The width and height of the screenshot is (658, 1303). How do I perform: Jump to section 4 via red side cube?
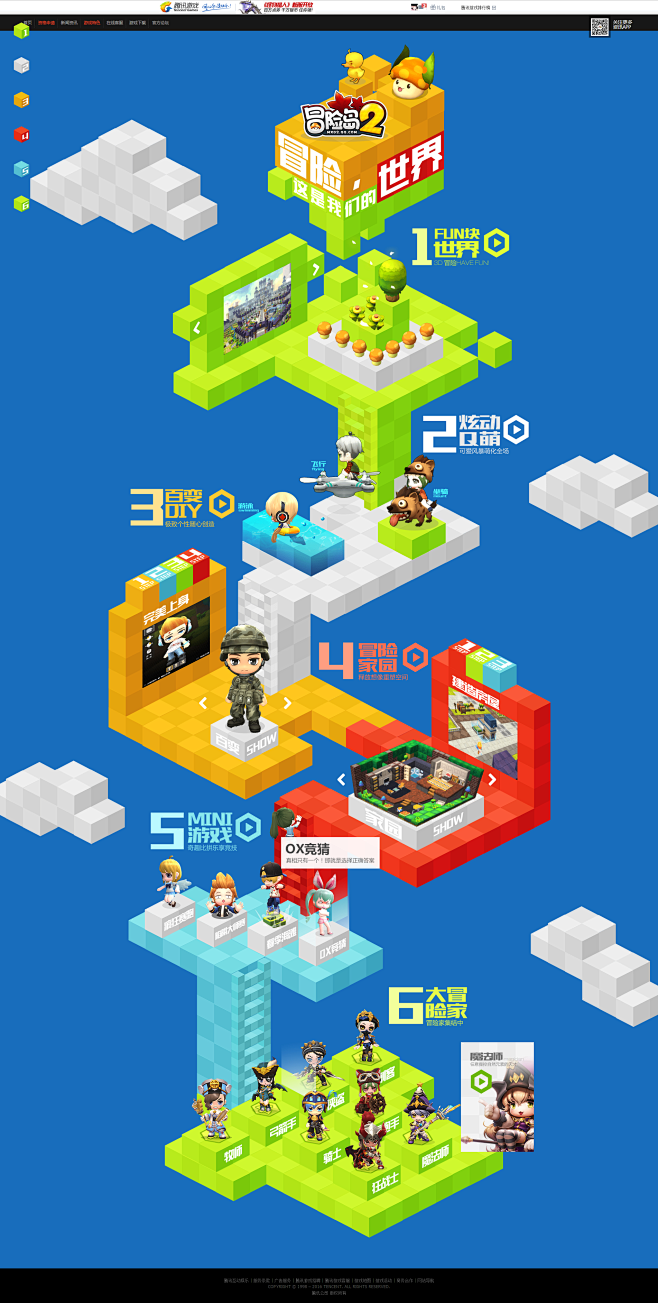click(21, 135)
